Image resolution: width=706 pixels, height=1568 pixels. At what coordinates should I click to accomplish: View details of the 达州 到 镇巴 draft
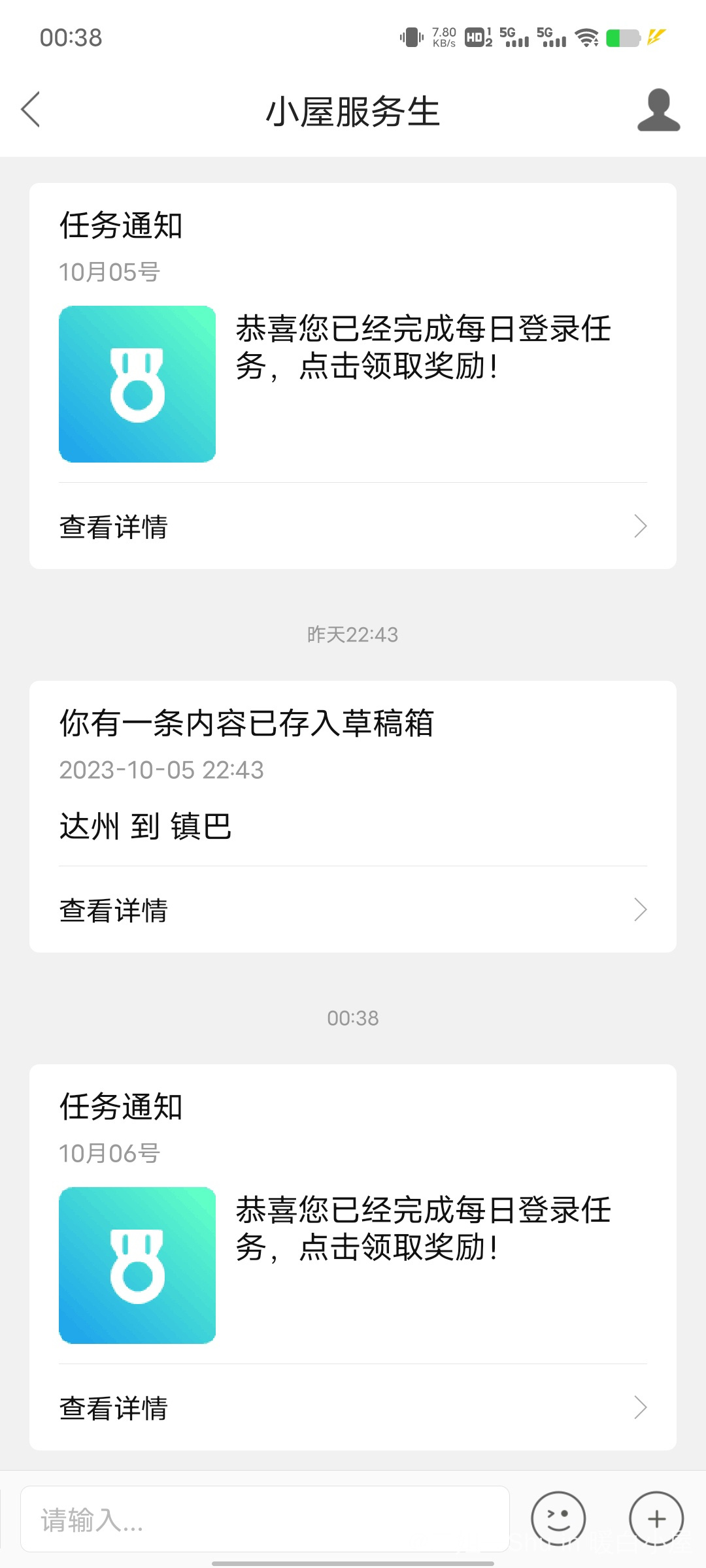click(353, 909)
